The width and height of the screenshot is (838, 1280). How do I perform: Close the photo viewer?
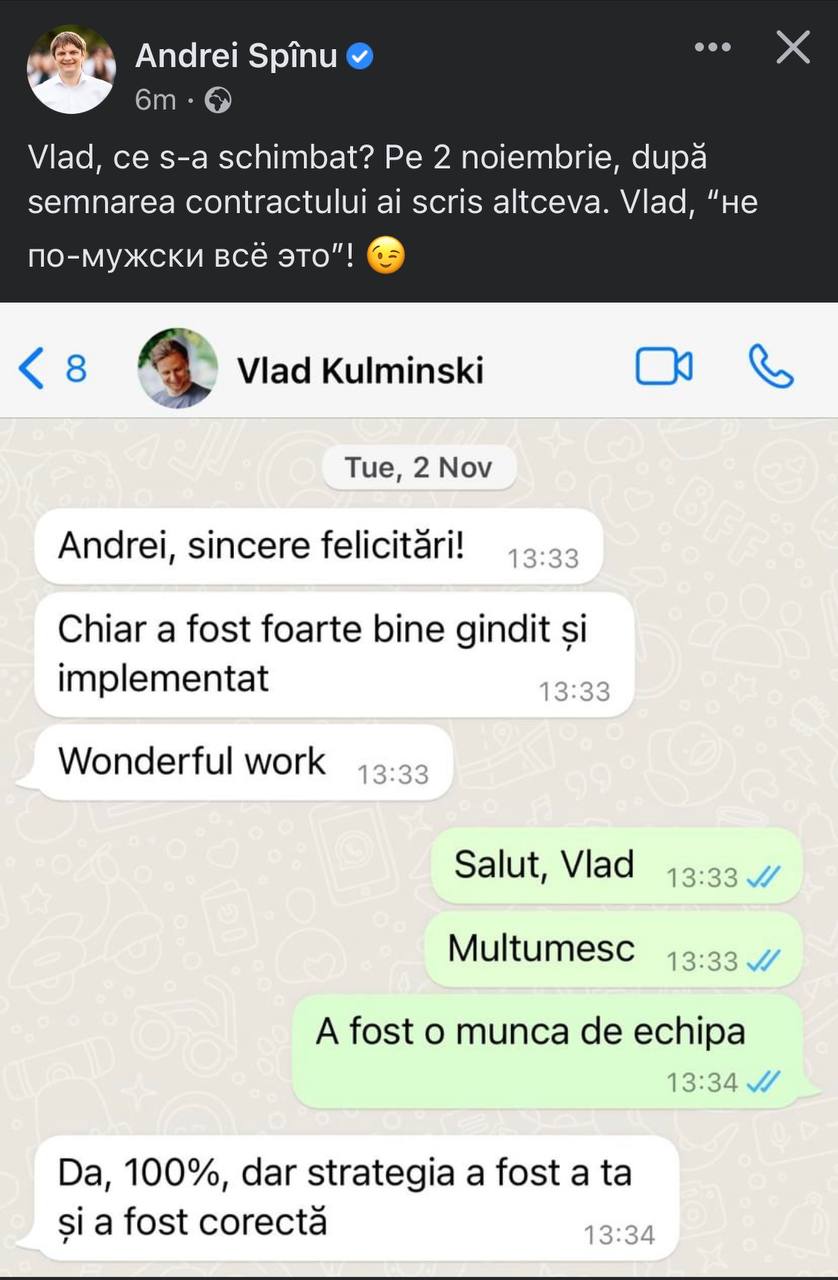[x=793, y=47]
